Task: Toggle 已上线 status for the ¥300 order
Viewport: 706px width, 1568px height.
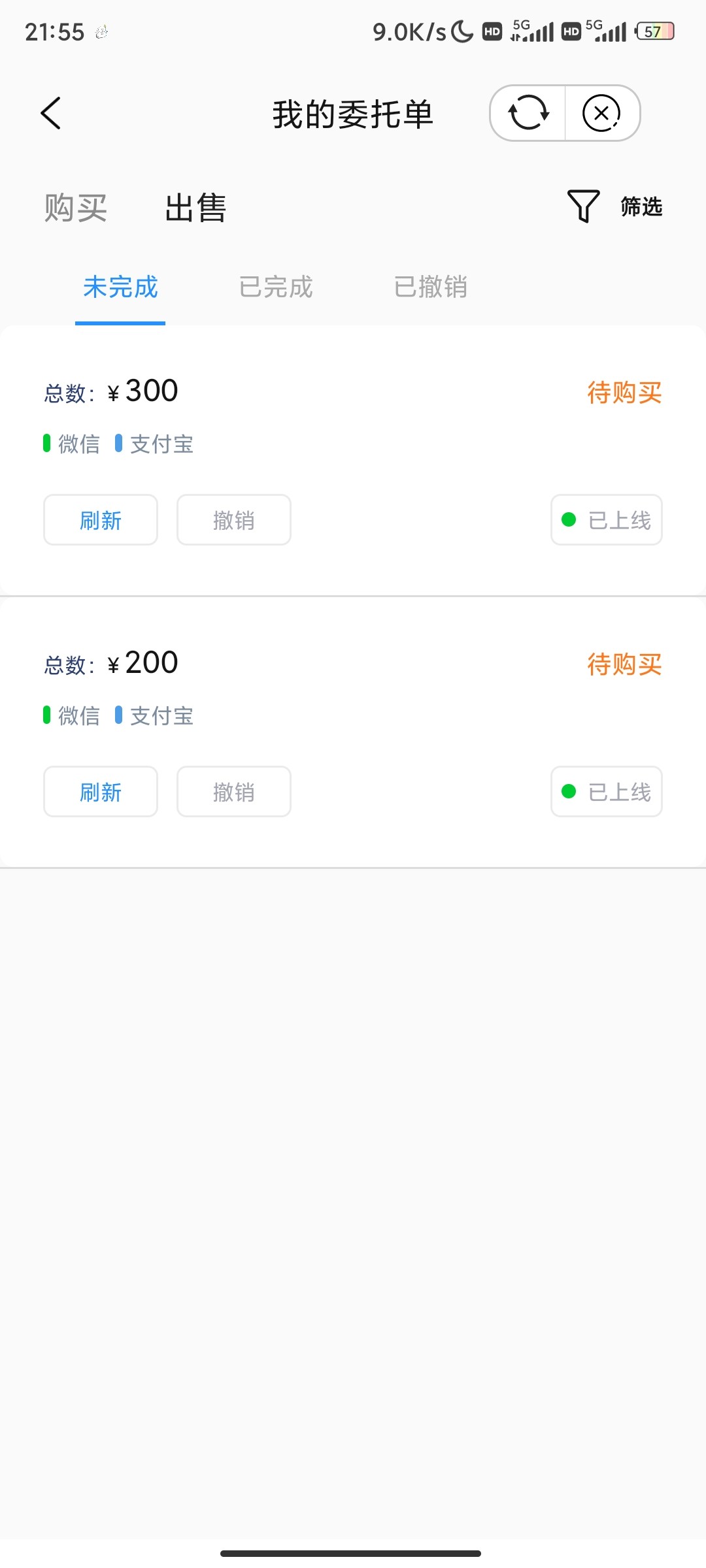Action: [607, 520]
